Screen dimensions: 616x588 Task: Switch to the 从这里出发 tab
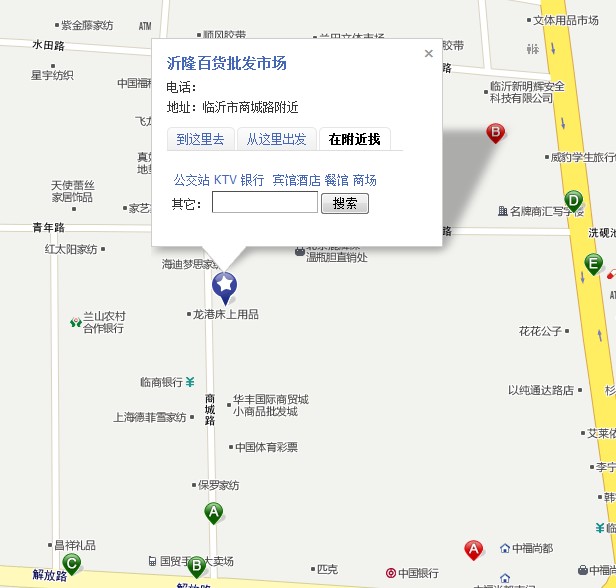pyautogui.click(x=277, y=140)
